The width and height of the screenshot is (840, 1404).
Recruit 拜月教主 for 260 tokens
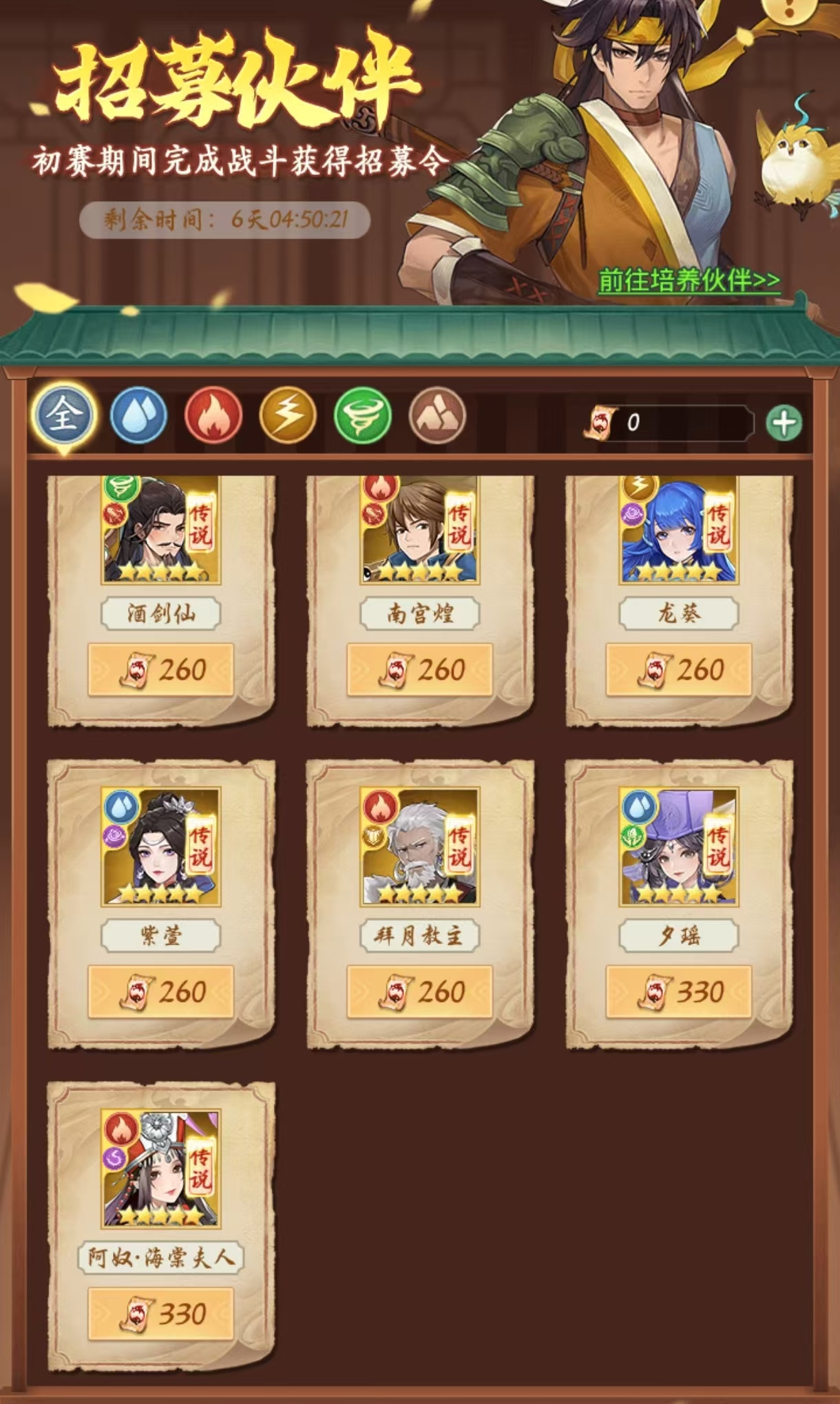(x=419, y=992)
